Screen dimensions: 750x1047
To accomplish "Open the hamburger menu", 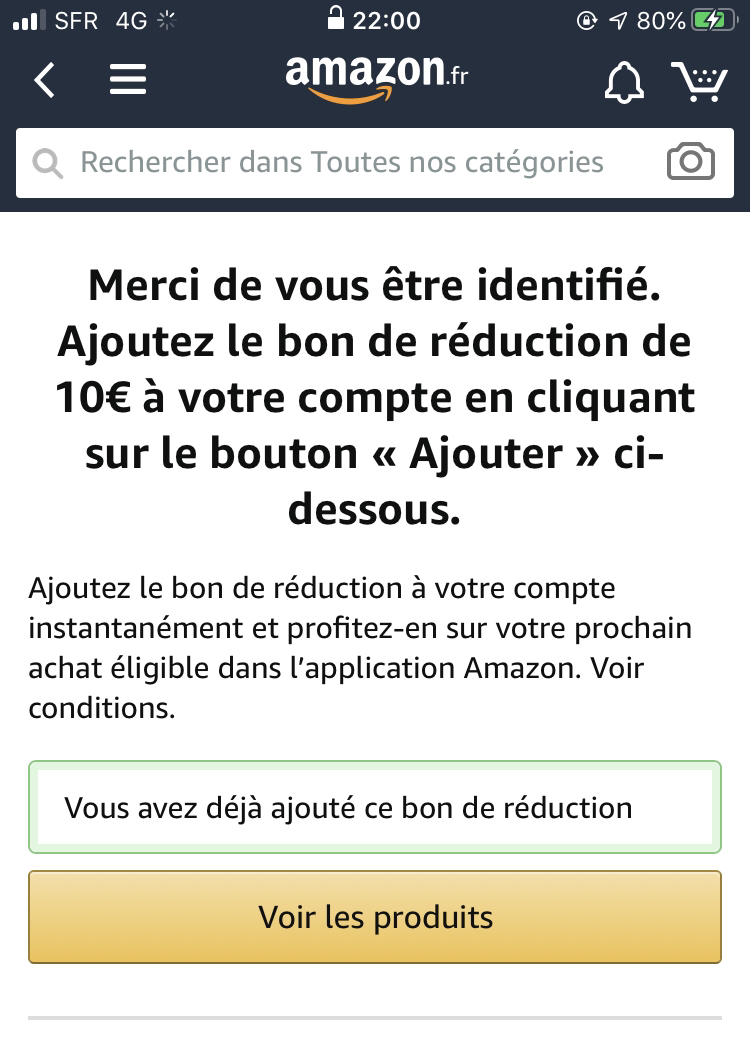I will tap(128, 80).
